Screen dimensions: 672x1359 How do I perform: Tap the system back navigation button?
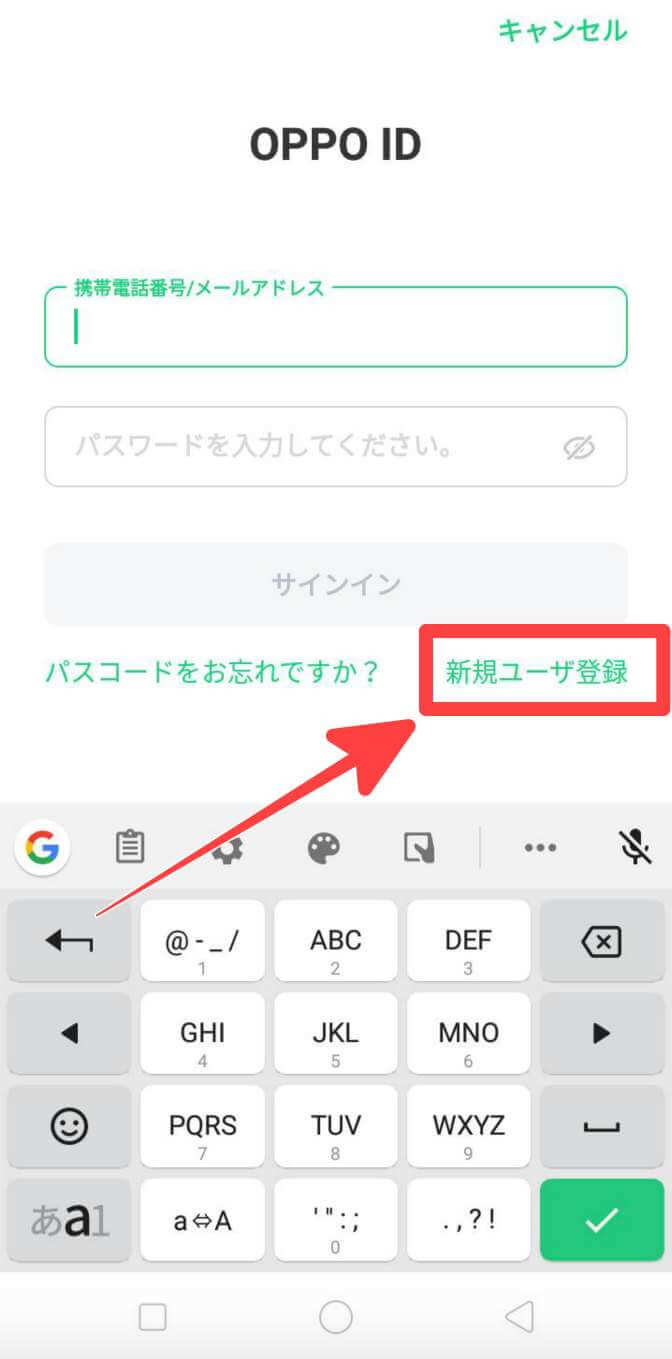point(519,1317)
